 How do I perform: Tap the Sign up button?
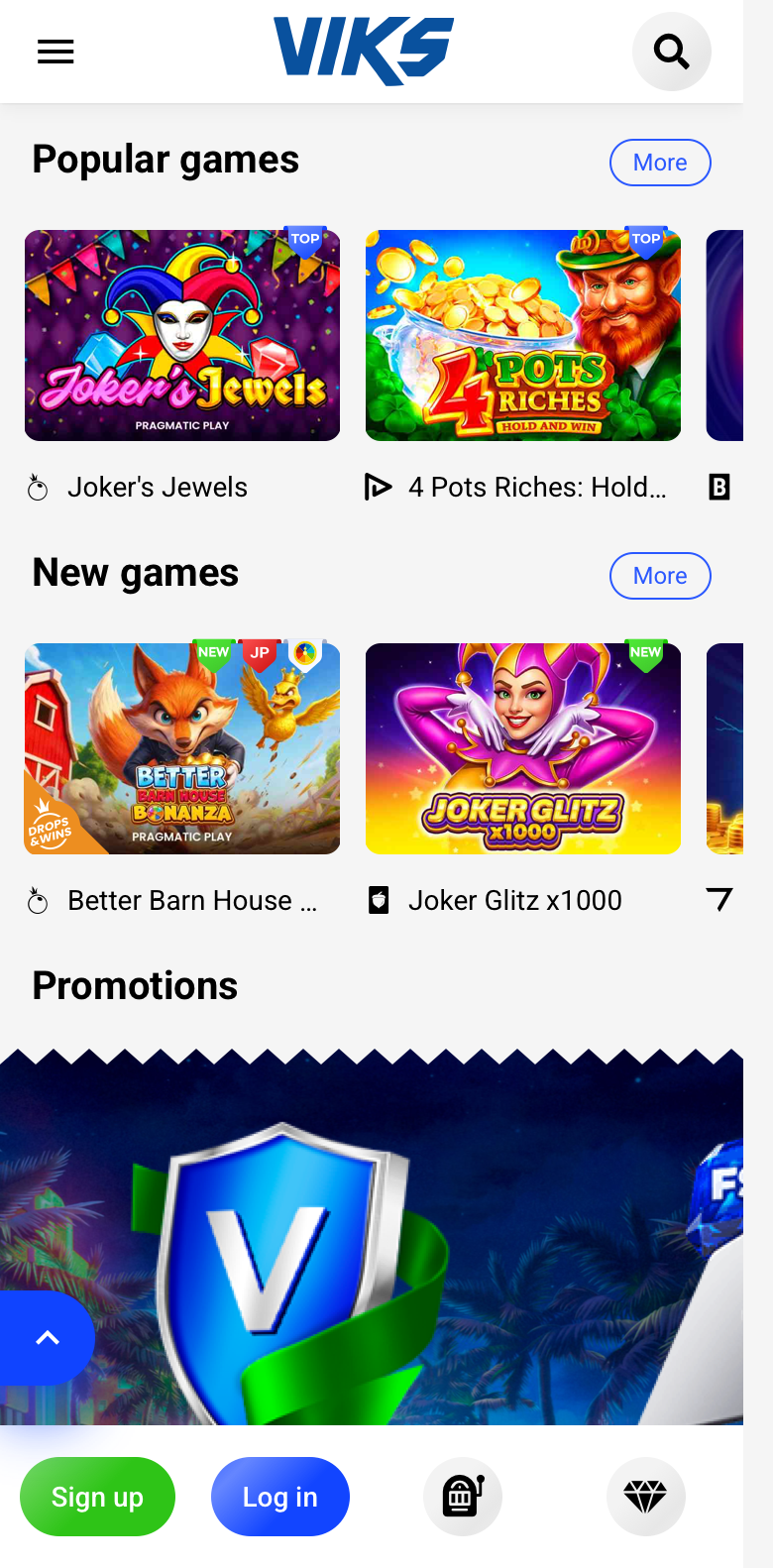point(97,1497)
